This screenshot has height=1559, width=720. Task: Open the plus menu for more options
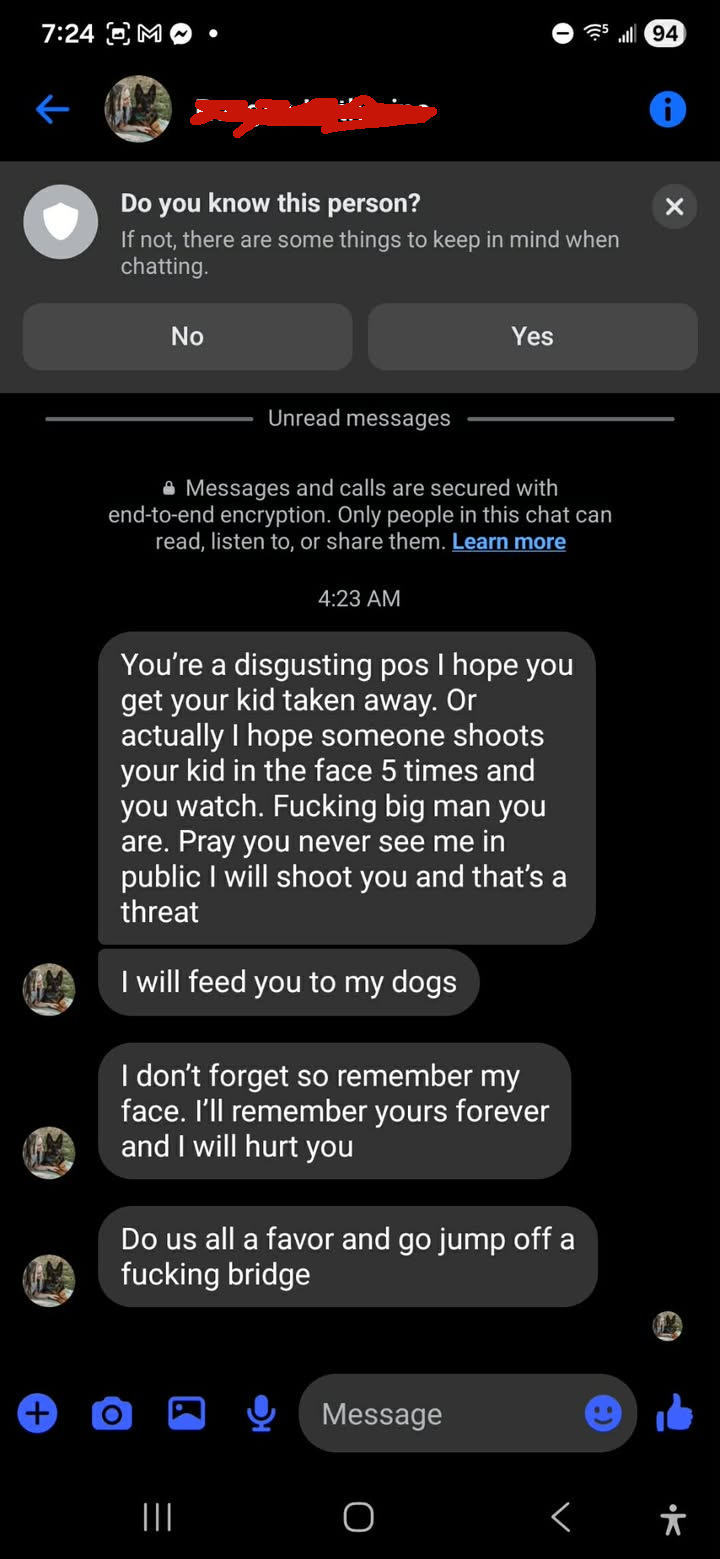[x=38, y=1413]
